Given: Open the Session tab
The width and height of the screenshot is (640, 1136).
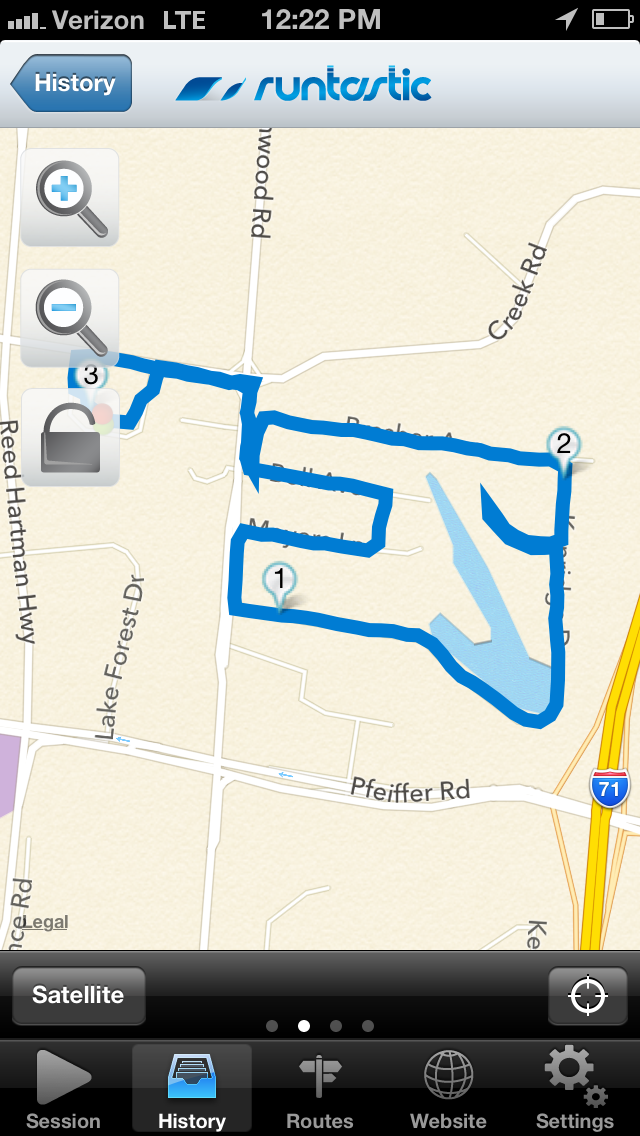Looking at the screenshot, I should coord(63,1088).
